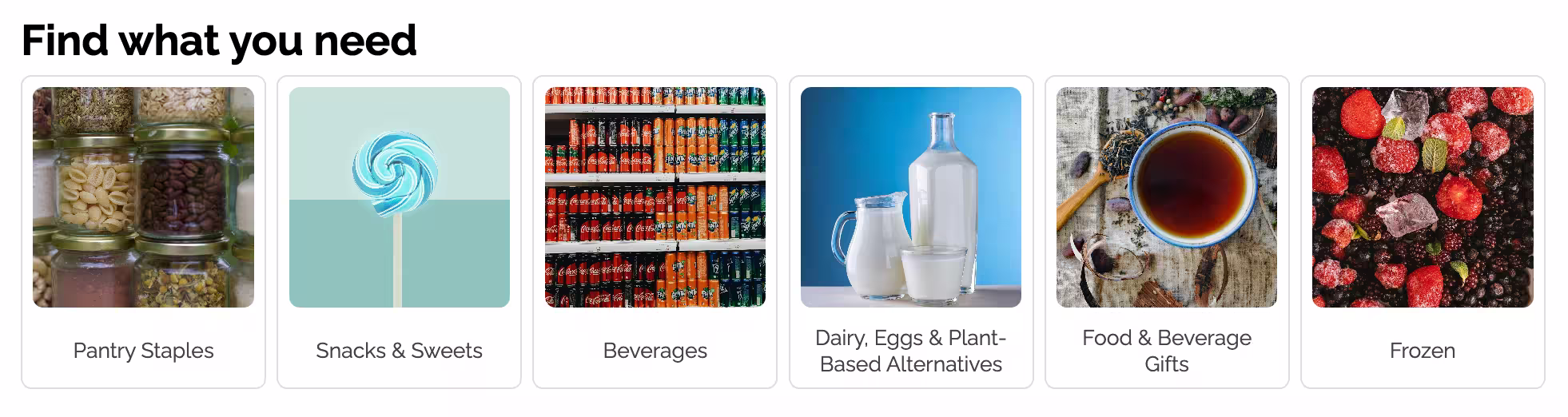Browse the Snacks & Sweets category

pos(399,232)
